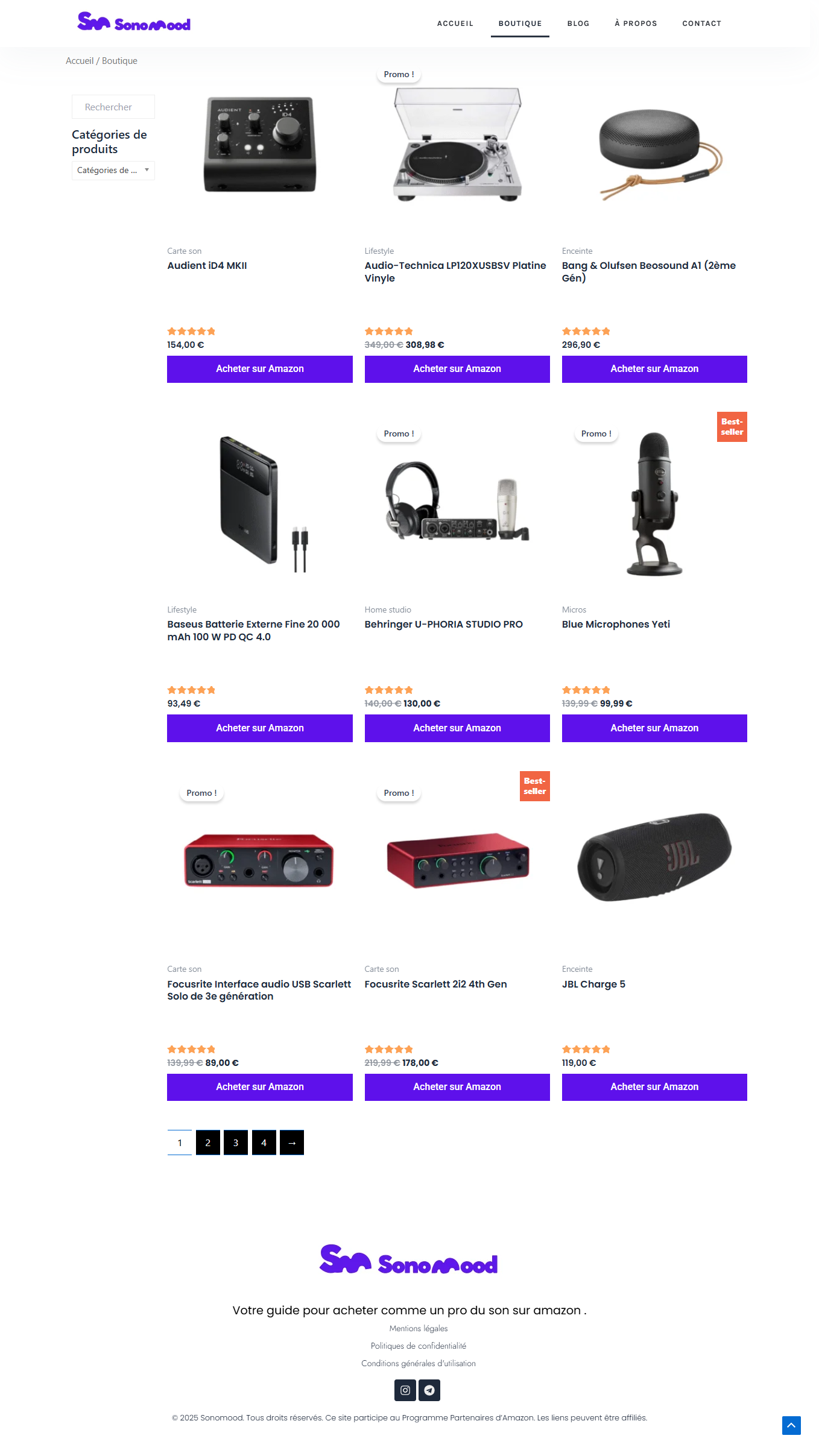This screenshot has height=1456, width=819.
Task: Focus the Rechercher search field
Action: tap(113, 107)
